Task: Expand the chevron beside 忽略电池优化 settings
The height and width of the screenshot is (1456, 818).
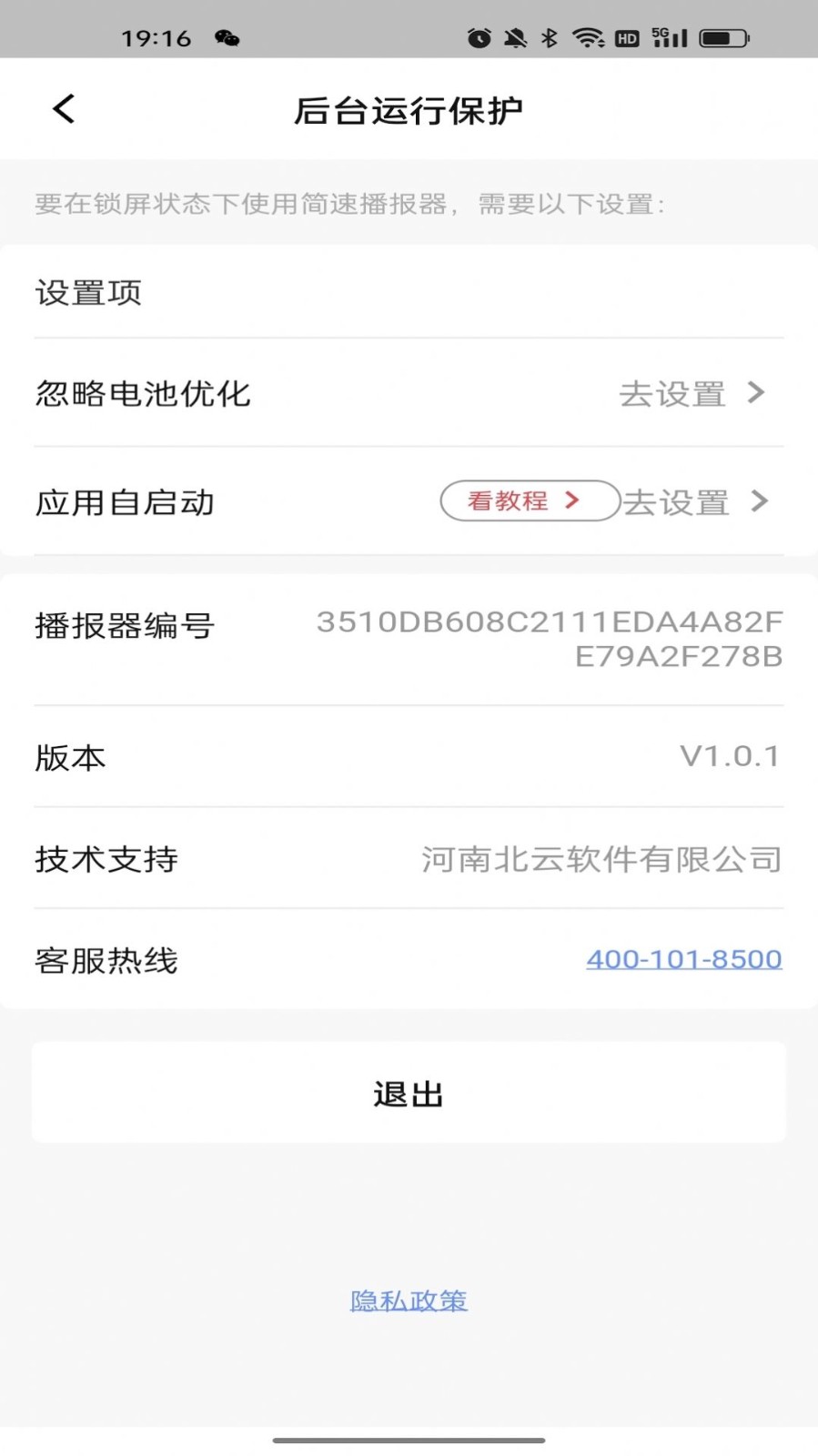Action: (x=758, y=393)
